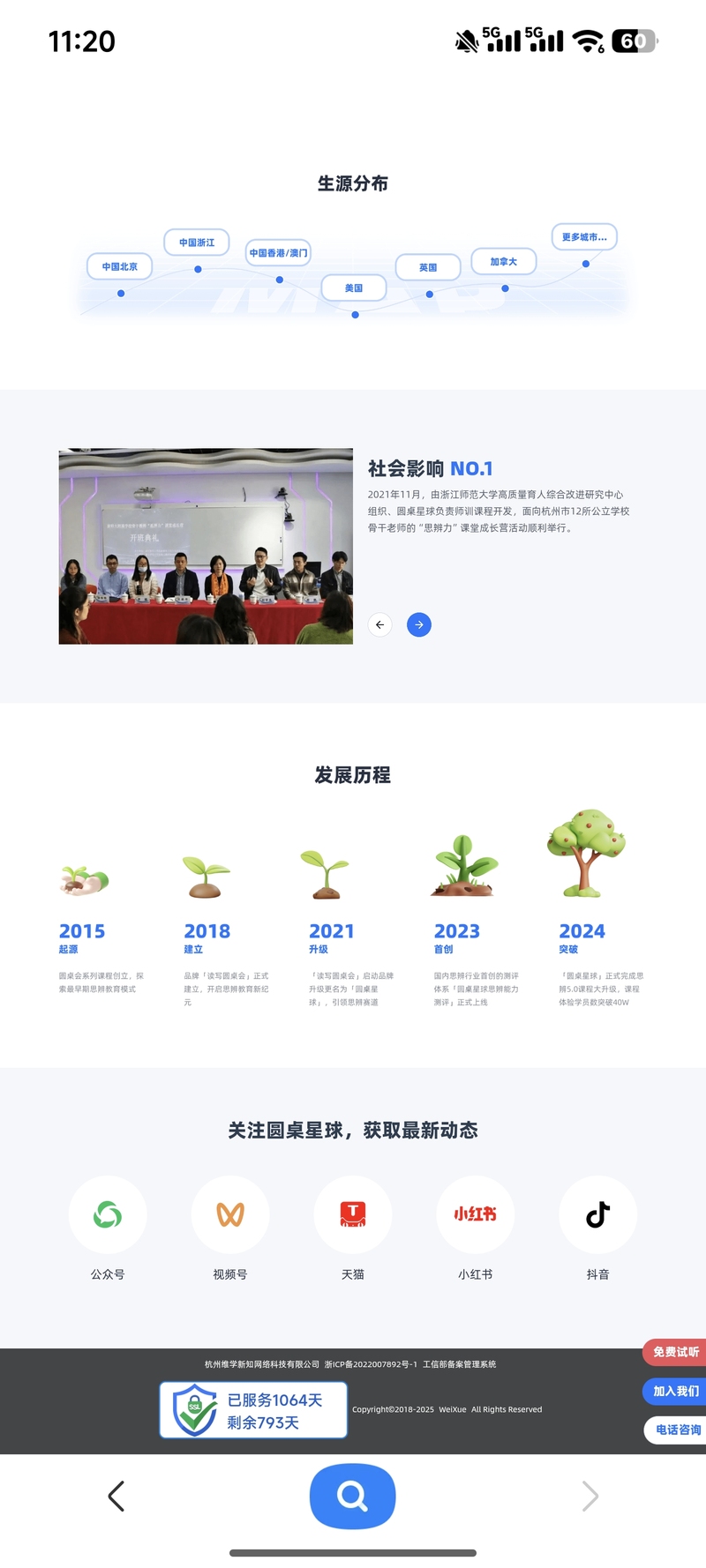Open 工信部备案管理系统 link
The width and height of the screenshot is (706, 1568).
pos(459,1364)
